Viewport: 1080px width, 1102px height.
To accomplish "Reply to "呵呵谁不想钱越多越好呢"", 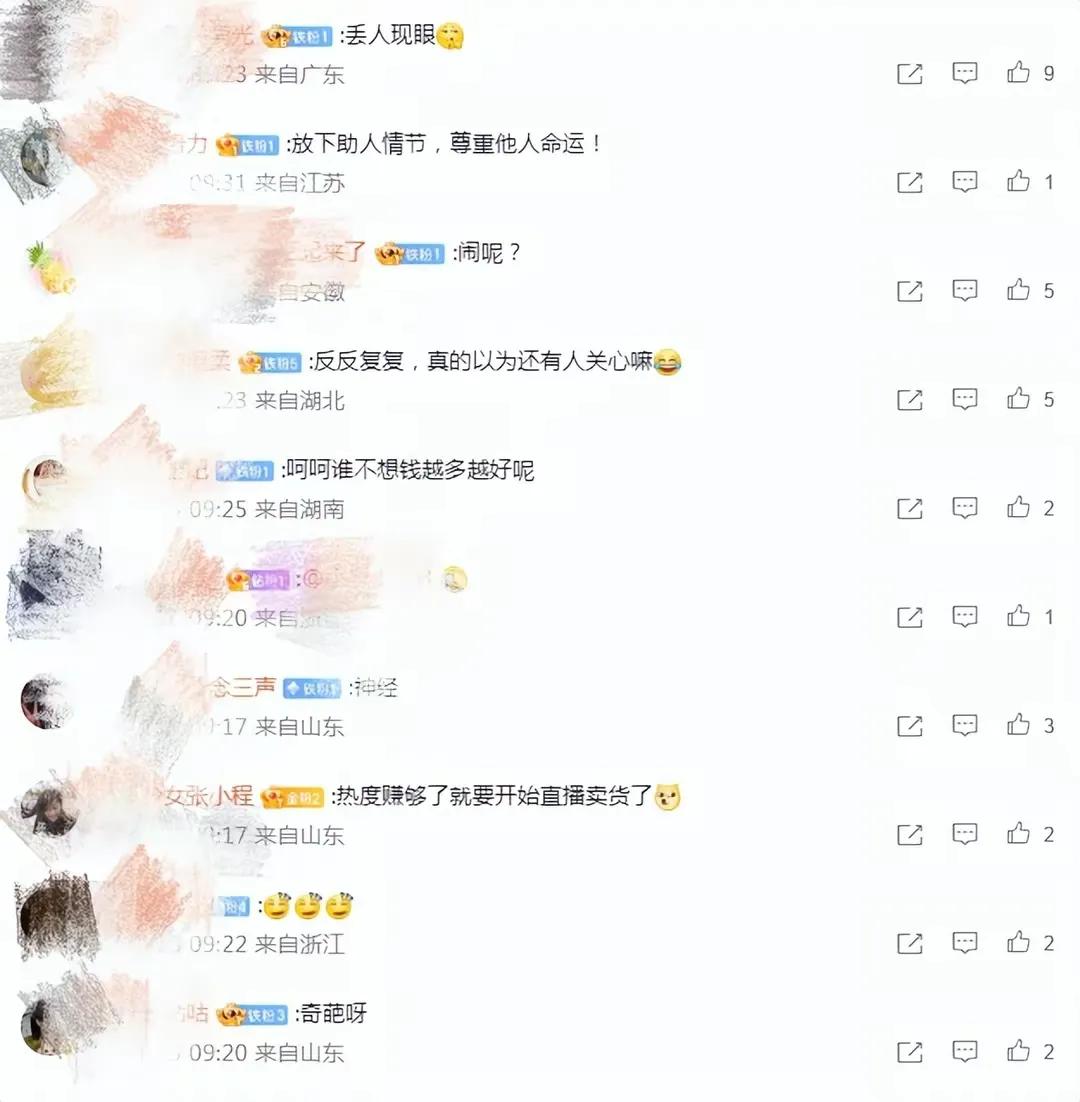I will (964, 508).
